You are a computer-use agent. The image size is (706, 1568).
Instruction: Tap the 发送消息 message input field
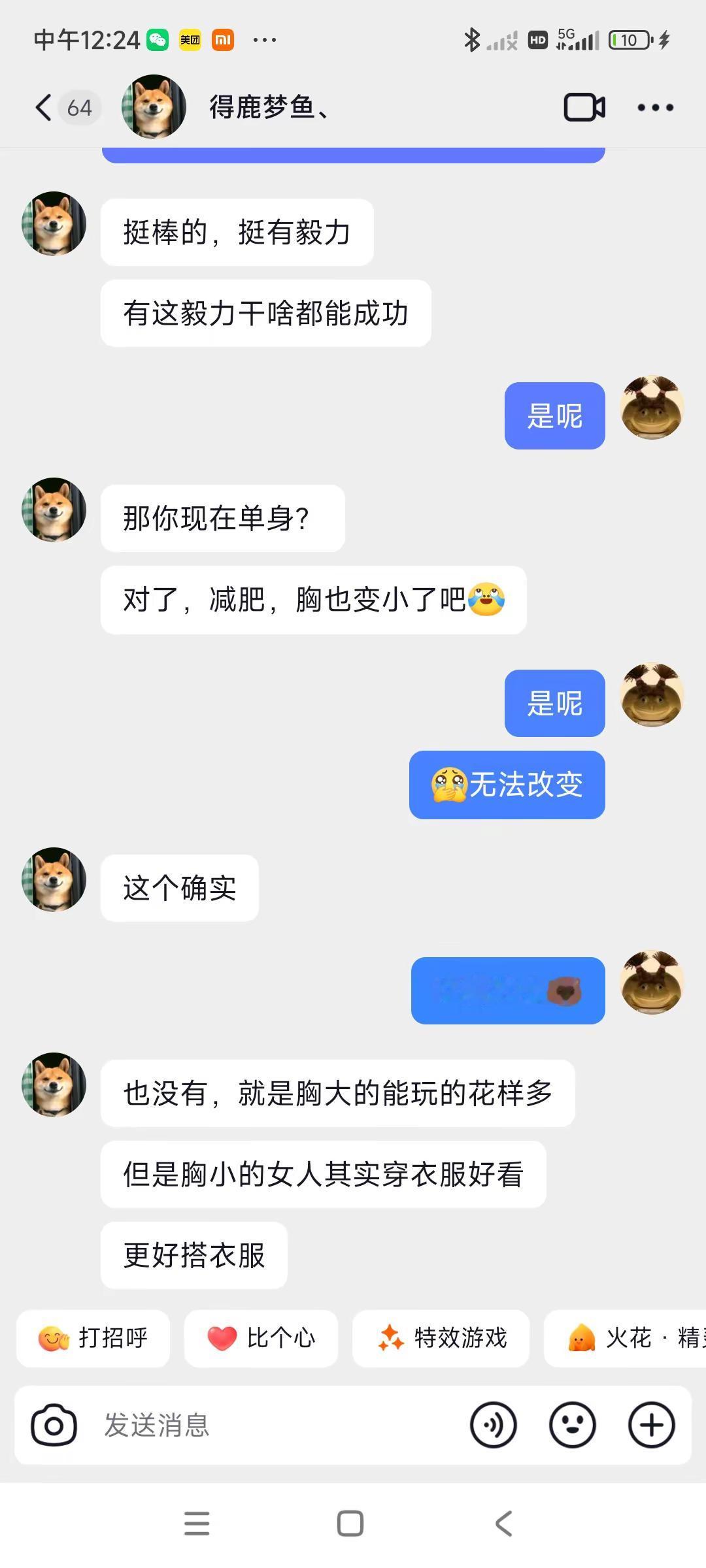[196, 1424]
